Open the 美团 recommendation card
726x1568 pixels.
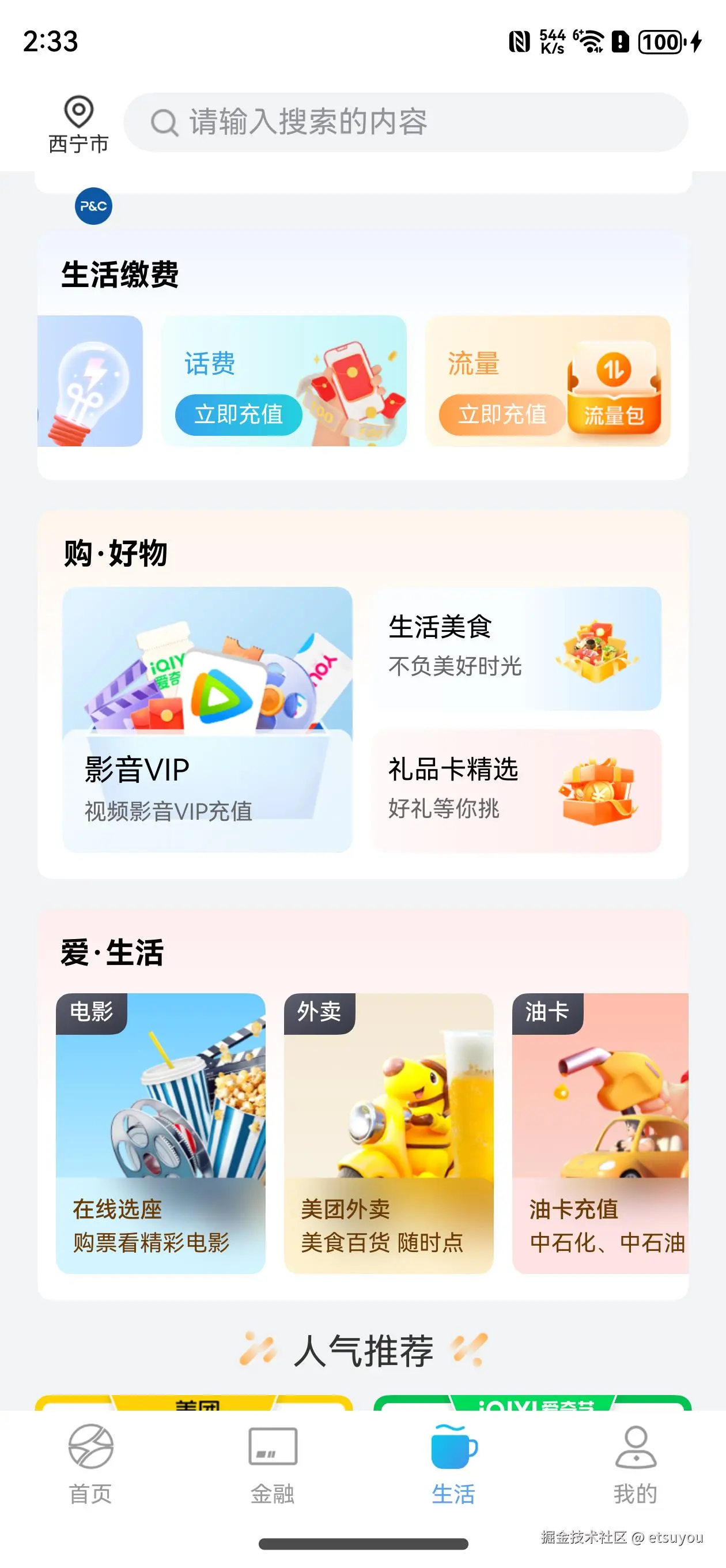pyautogui.click(x=194, y=1403)
